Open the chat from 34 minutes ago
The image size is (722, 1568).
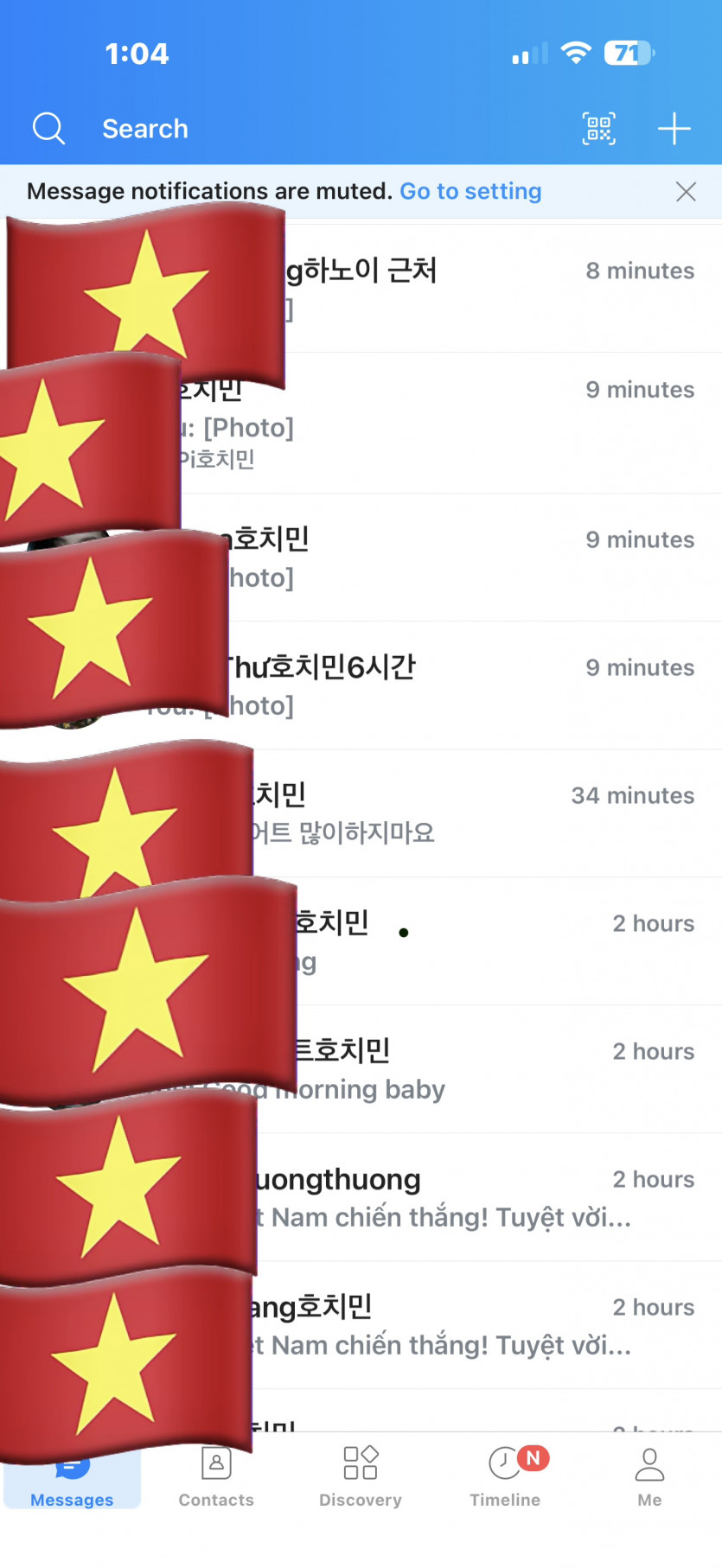[484, 813]
